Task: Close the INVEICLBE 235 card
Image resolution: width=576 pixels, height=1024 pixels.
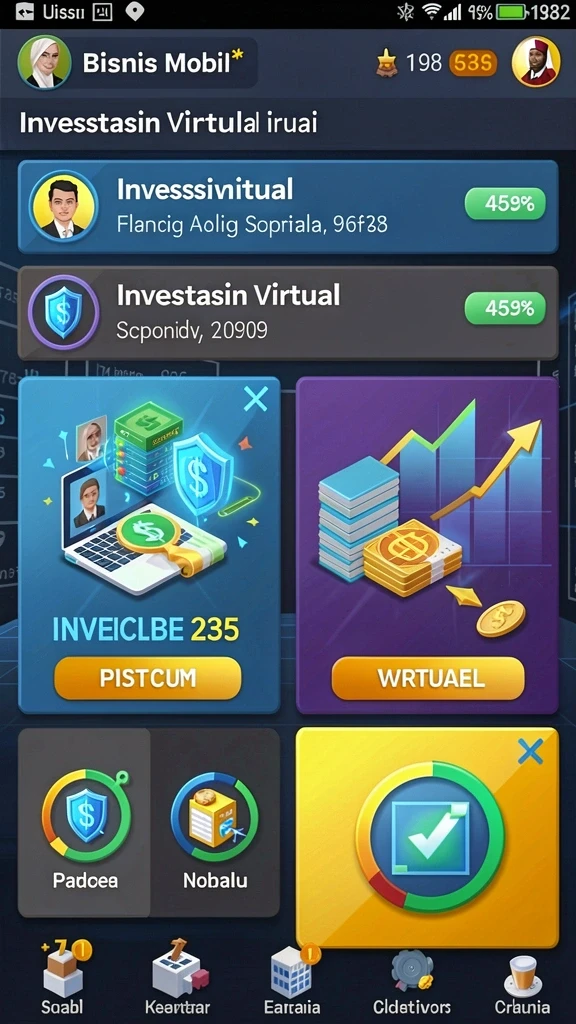Action: click(x=255, y=398)
